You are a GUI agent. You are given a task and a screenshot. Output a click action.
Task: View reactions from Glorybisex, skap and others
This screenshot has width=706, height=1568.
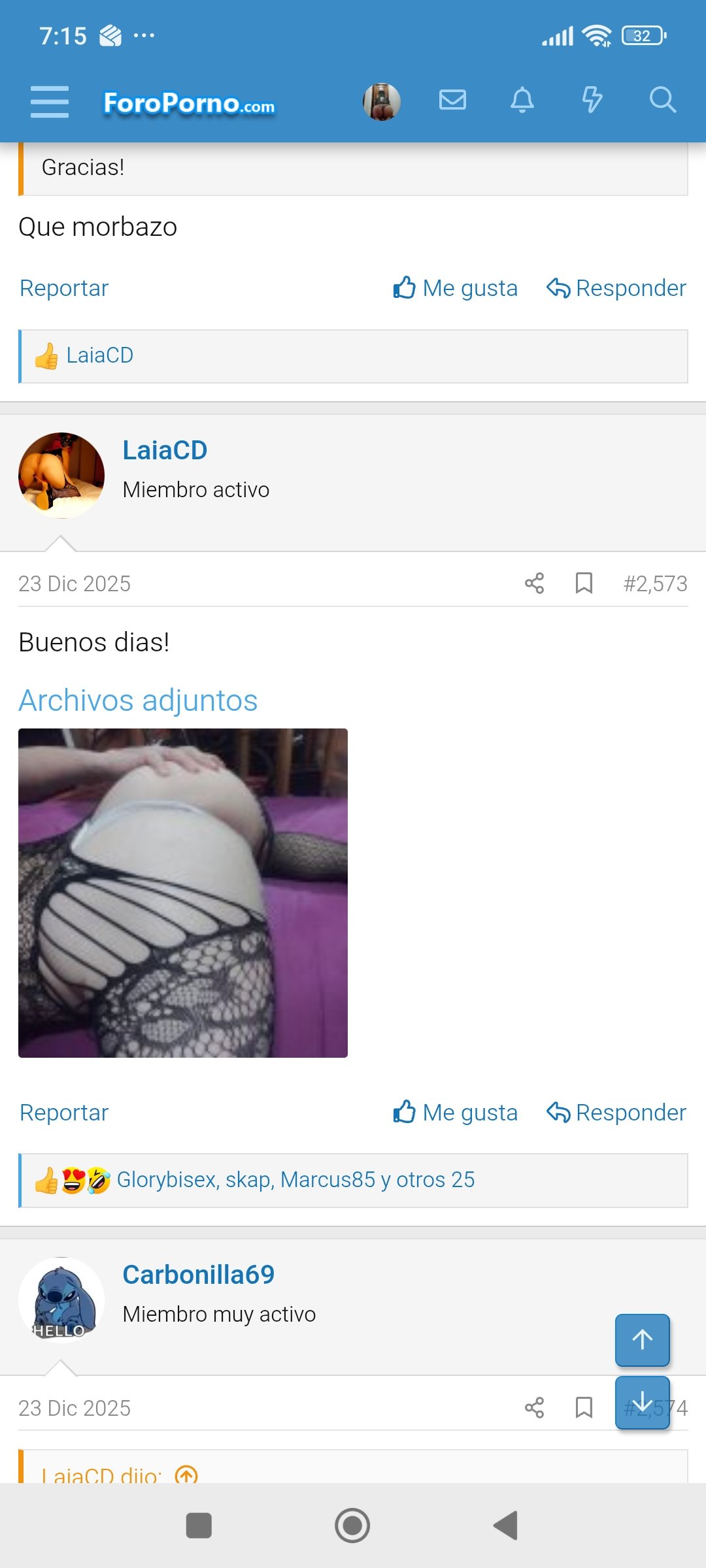295,1180
